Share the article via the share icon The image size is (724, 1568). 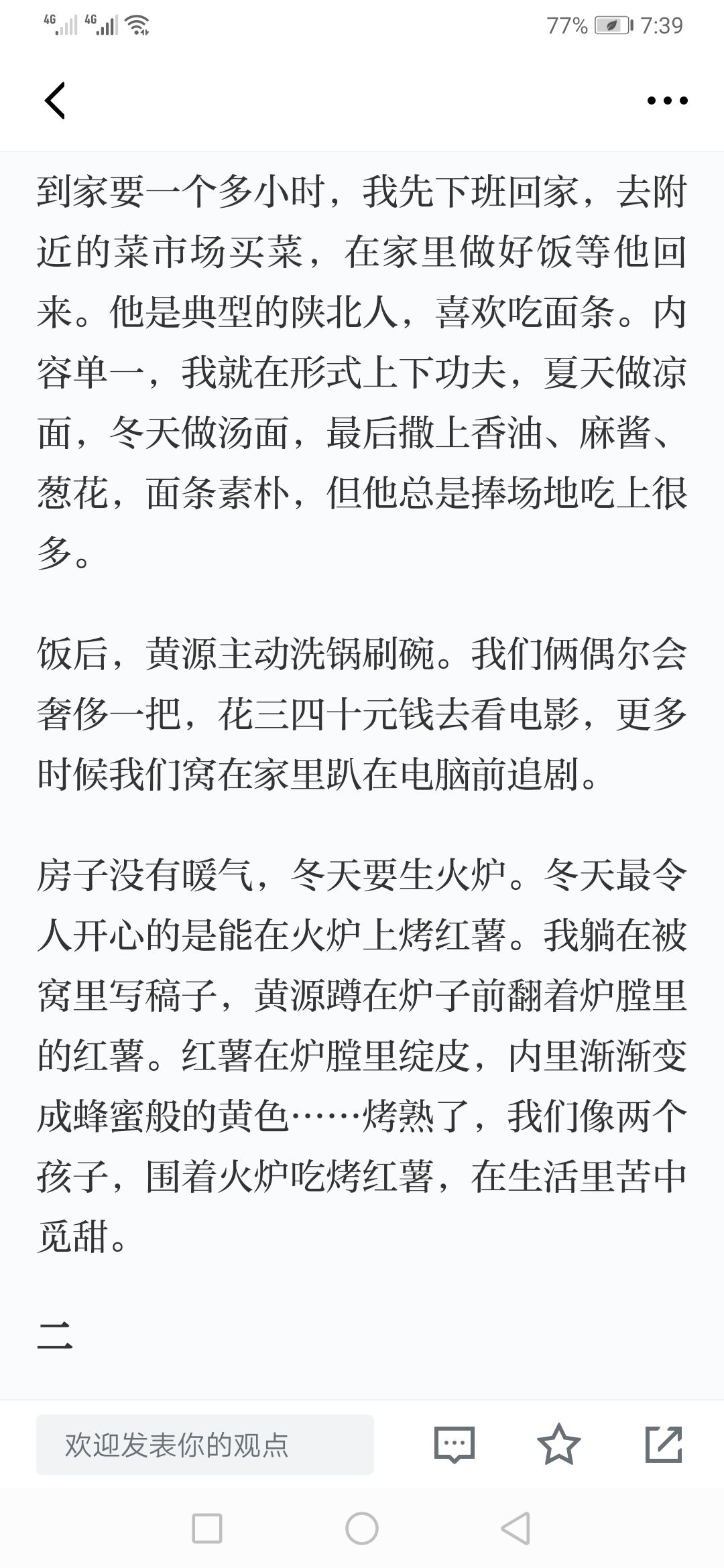pyautogui.click(x=664, y=1444)
